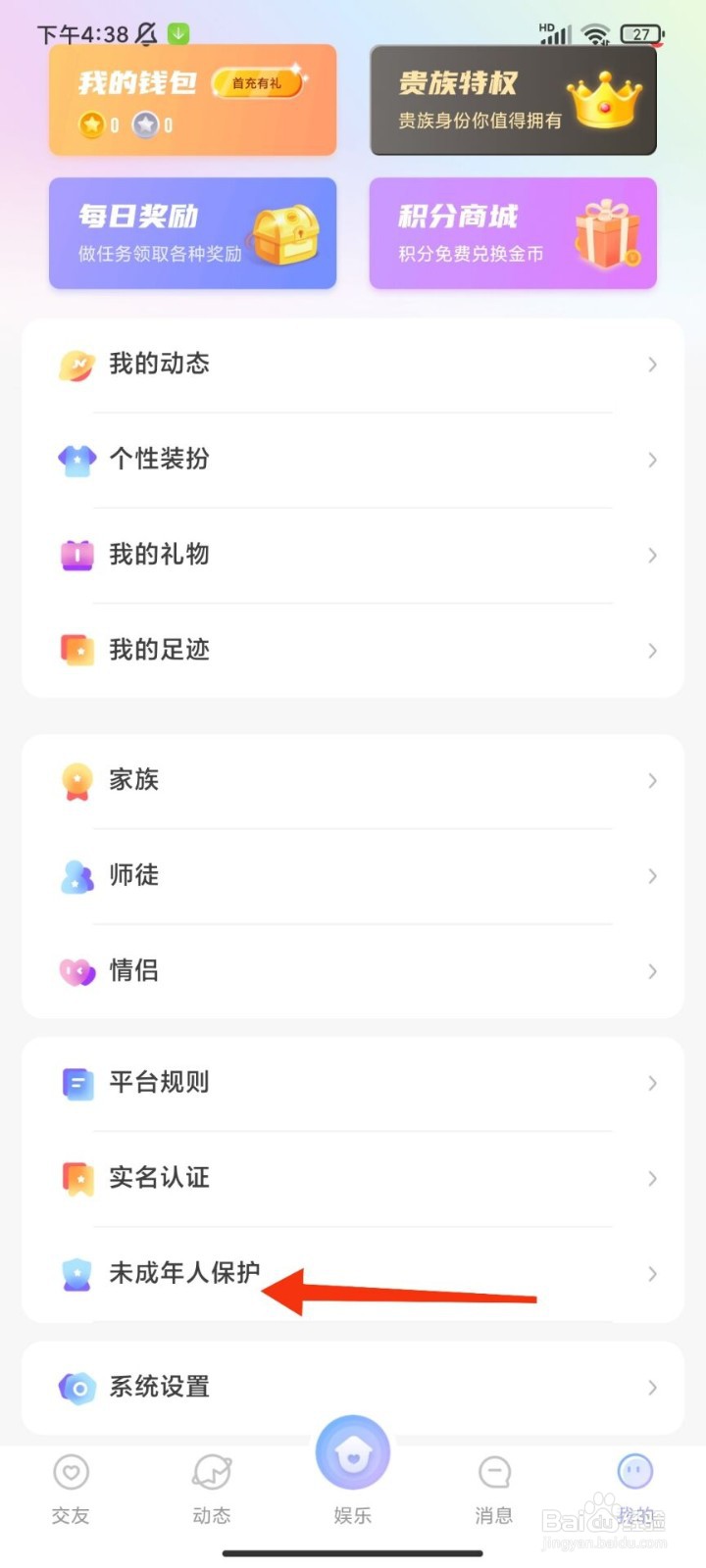
Task: Open 实名认证 verification
Action: coord(353,1178)
